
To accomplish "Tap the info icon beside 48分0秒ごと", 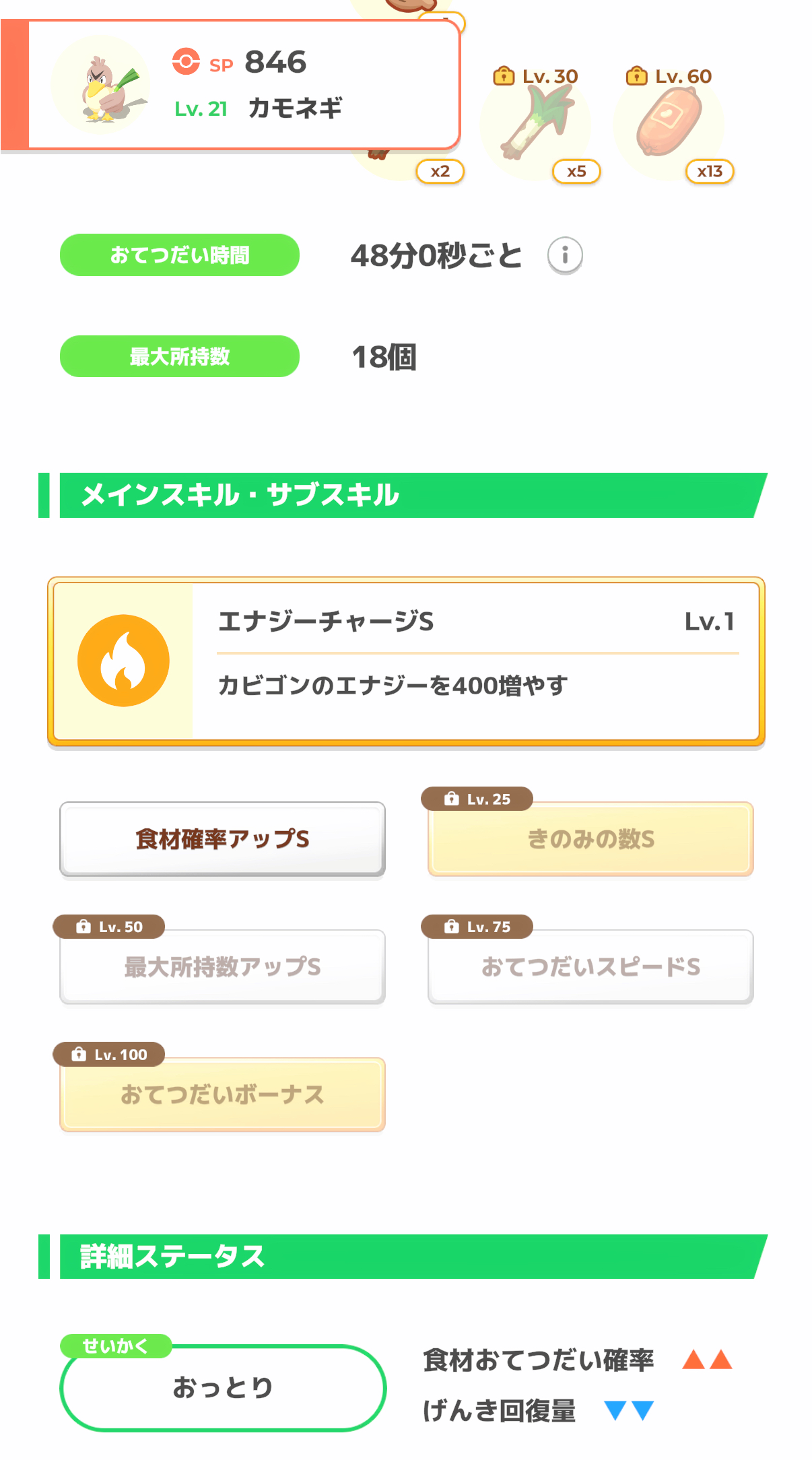I will point(565,255).
